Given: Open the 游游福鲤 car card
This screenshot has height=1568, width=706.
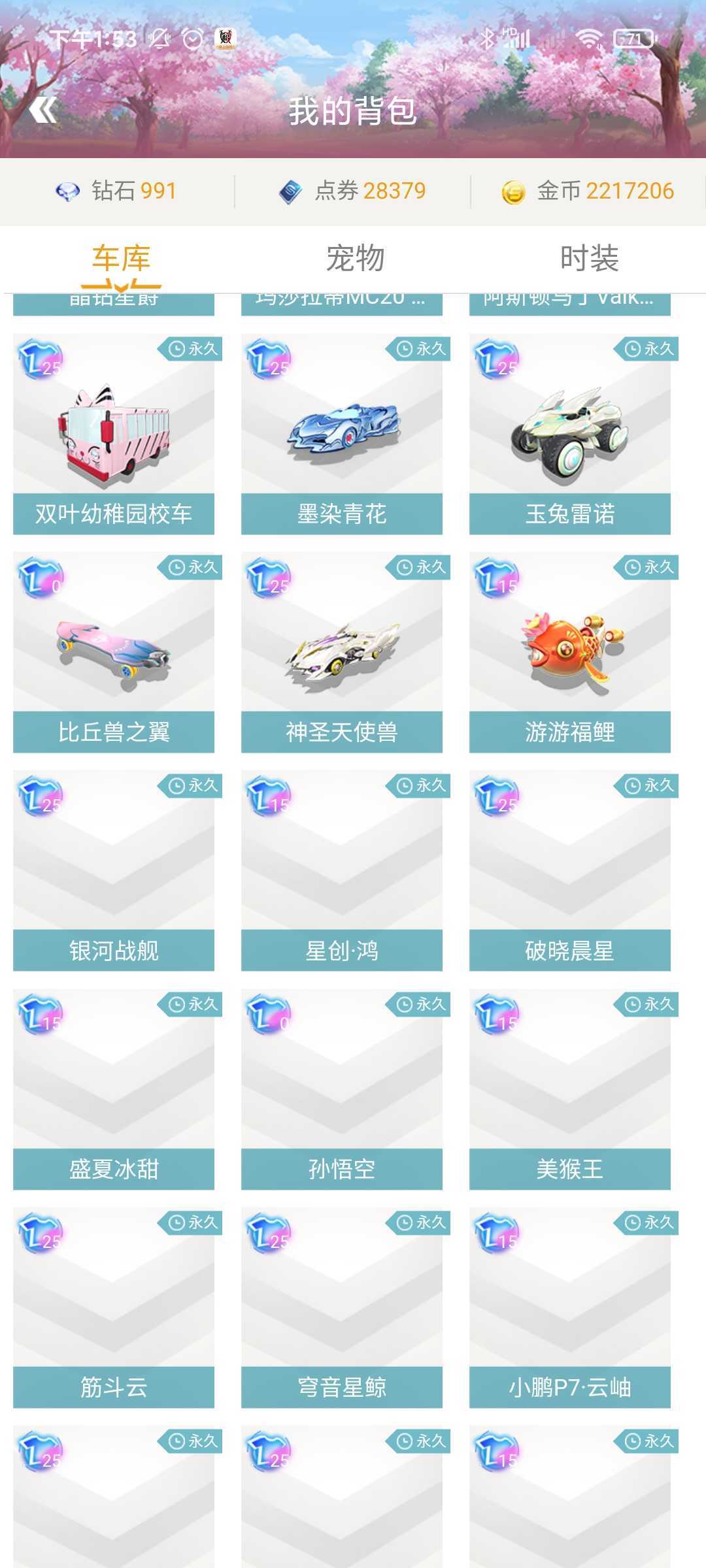Looking at the screenshot, I should (570, 652).
